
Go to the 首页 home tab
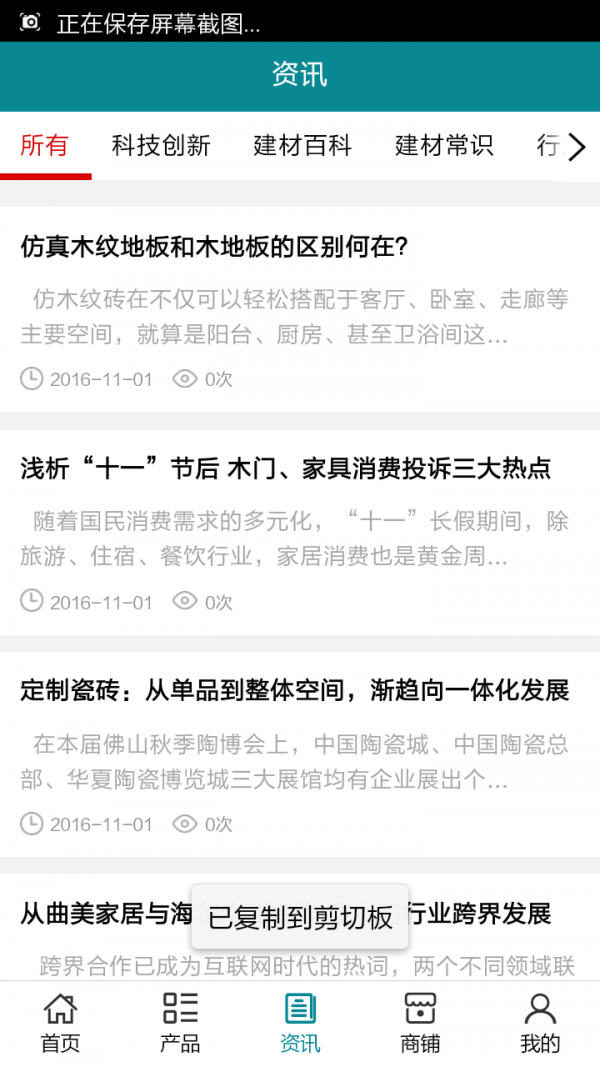60,1023
